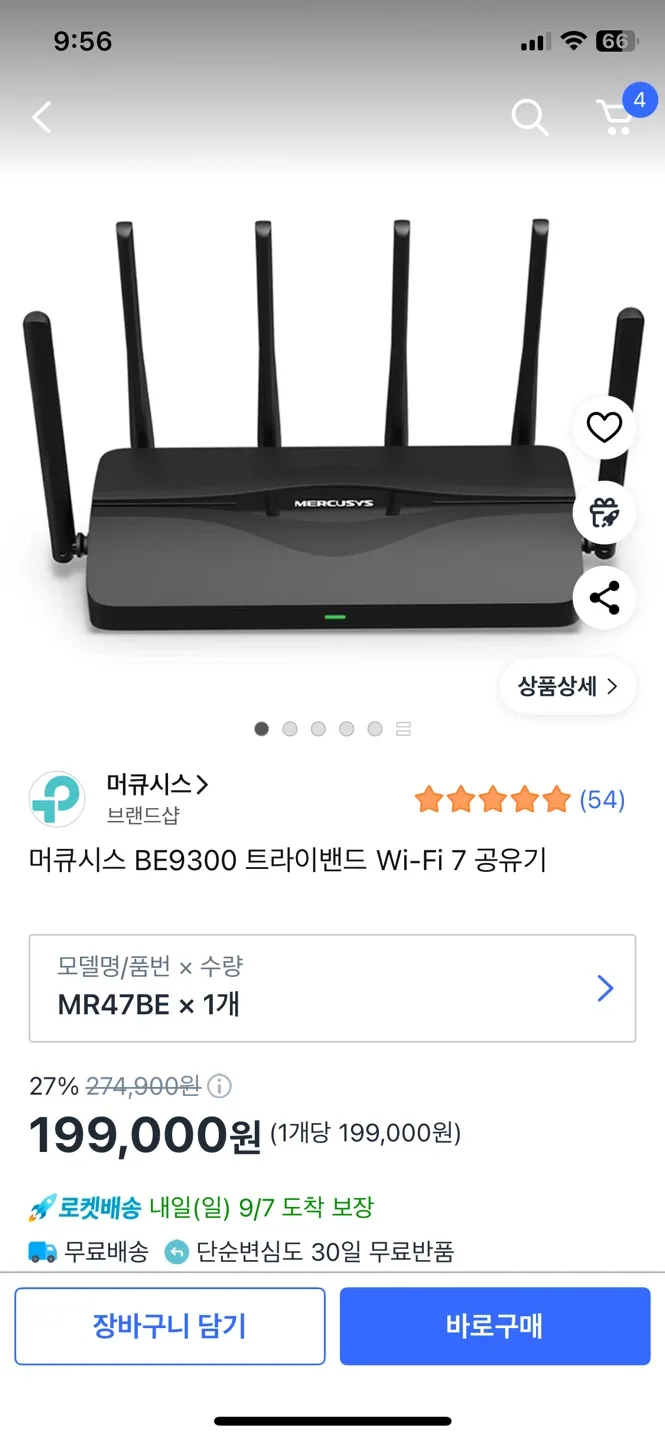Open the search icon
Screen dimensions: 665x1440
click(529, 117)
